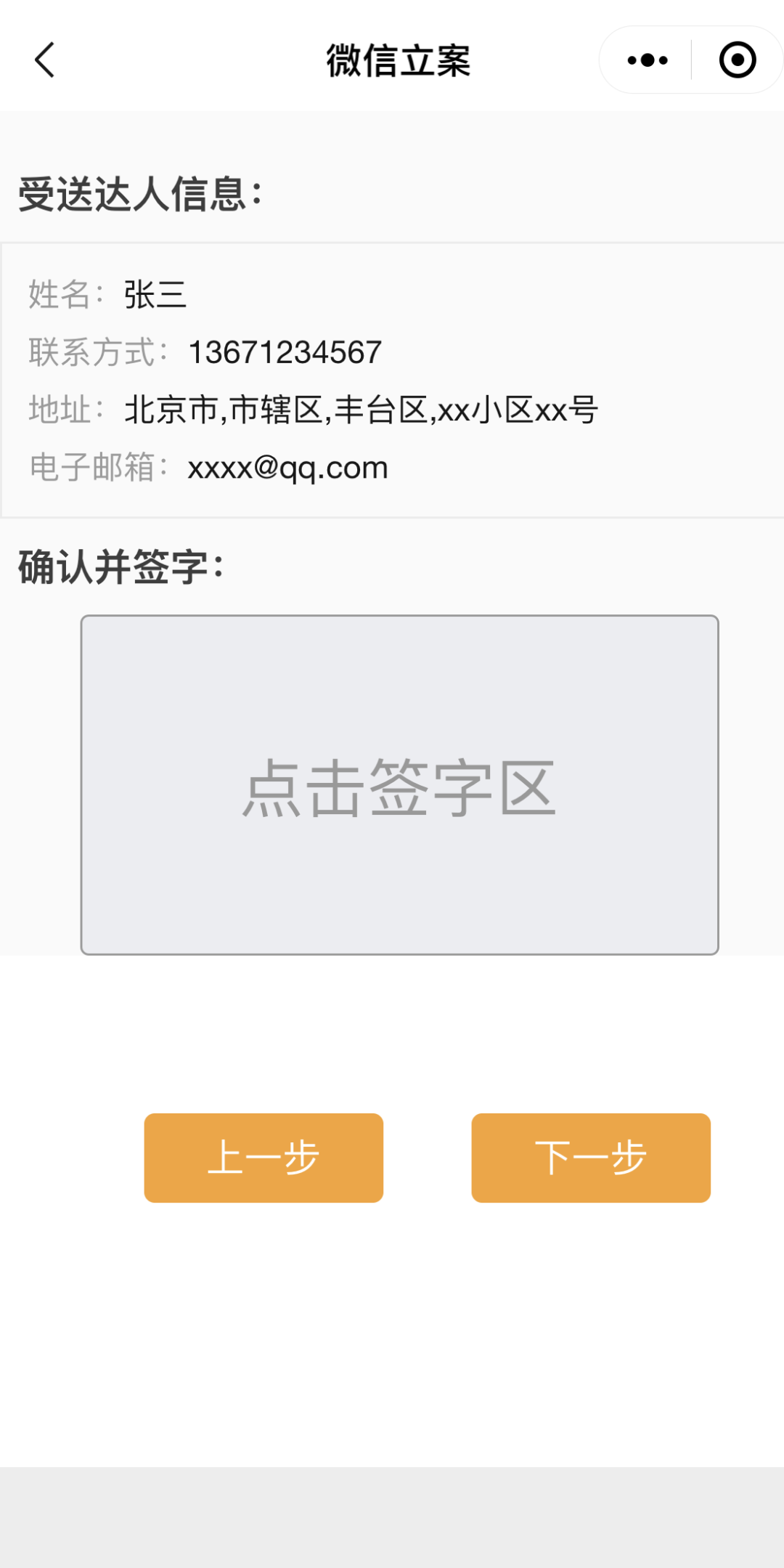The height and width of the screenshot is (1568, 784).
Task: Open the mini program three-dot menu
Action: 647,60
